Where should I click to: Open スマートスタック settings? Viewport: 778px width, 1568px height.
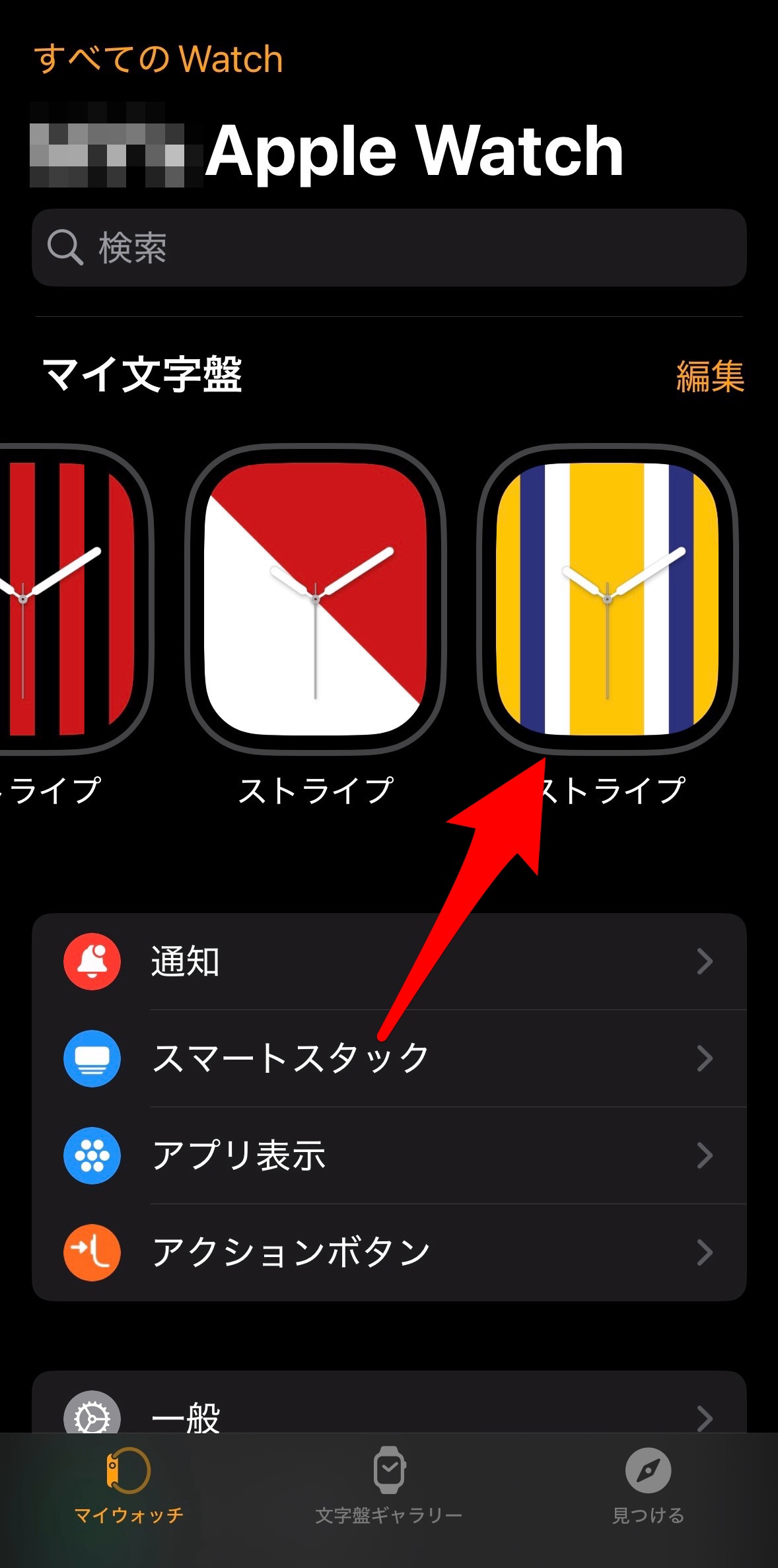(389, 1058)
